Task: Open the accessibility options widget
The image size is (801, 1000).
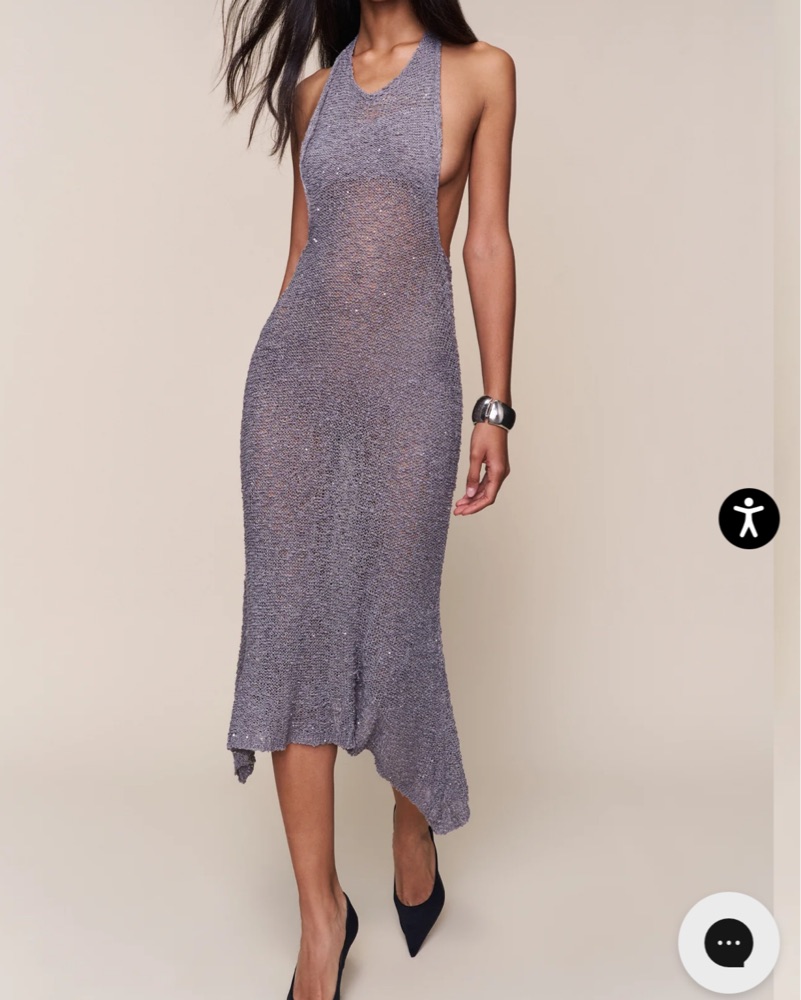Action: tap(748, 518)
